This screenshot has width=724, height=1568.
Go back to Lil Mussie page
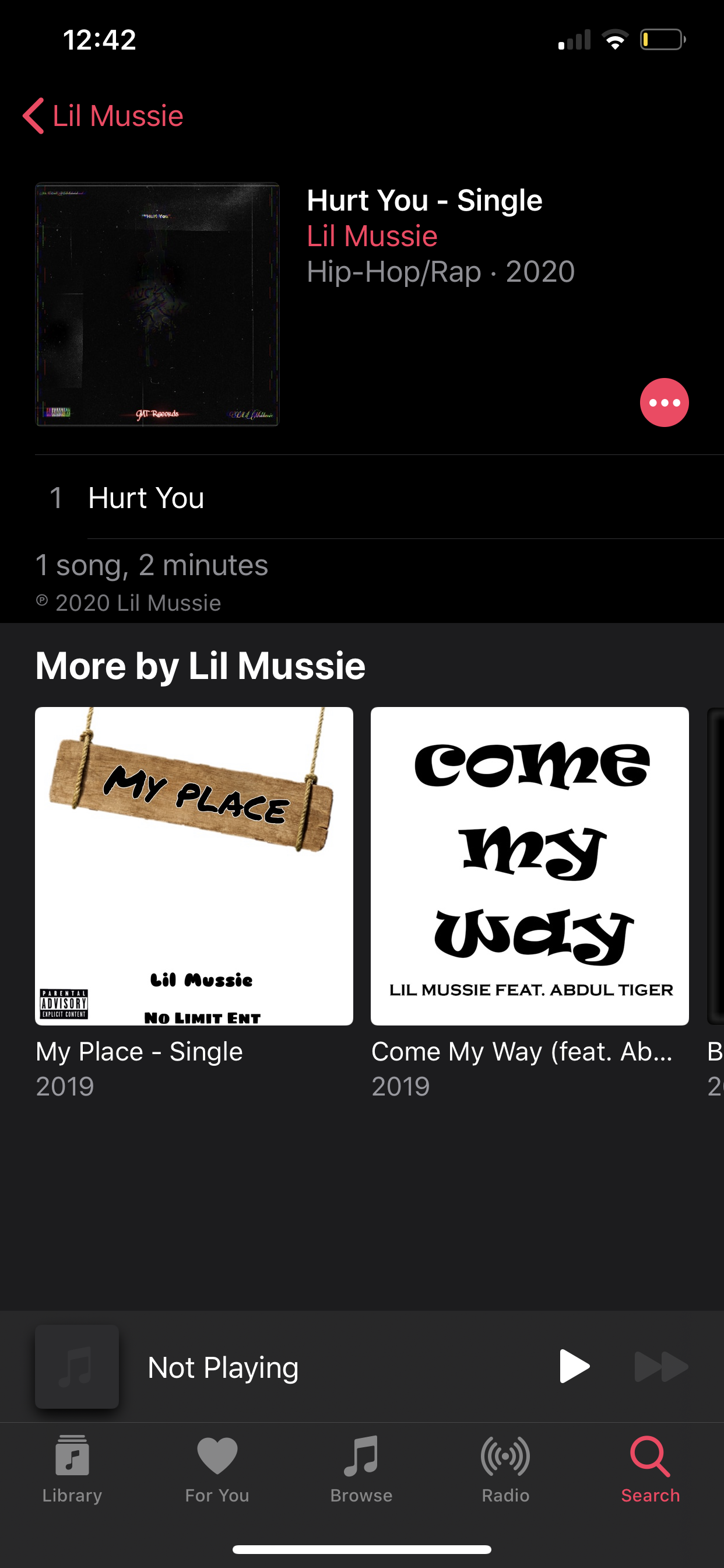[103, 116]
